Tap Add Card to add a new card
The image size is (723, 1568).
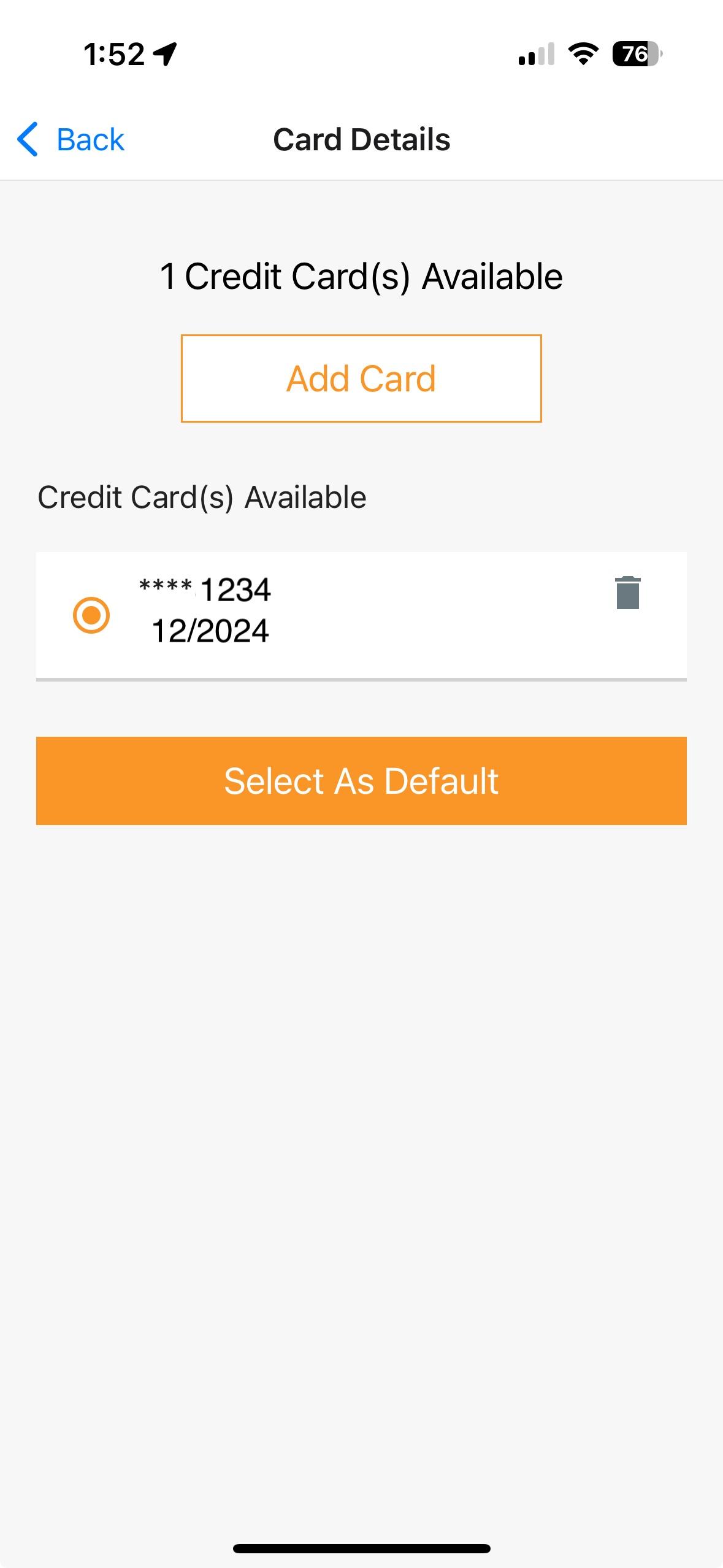click(x=361, y=378)
